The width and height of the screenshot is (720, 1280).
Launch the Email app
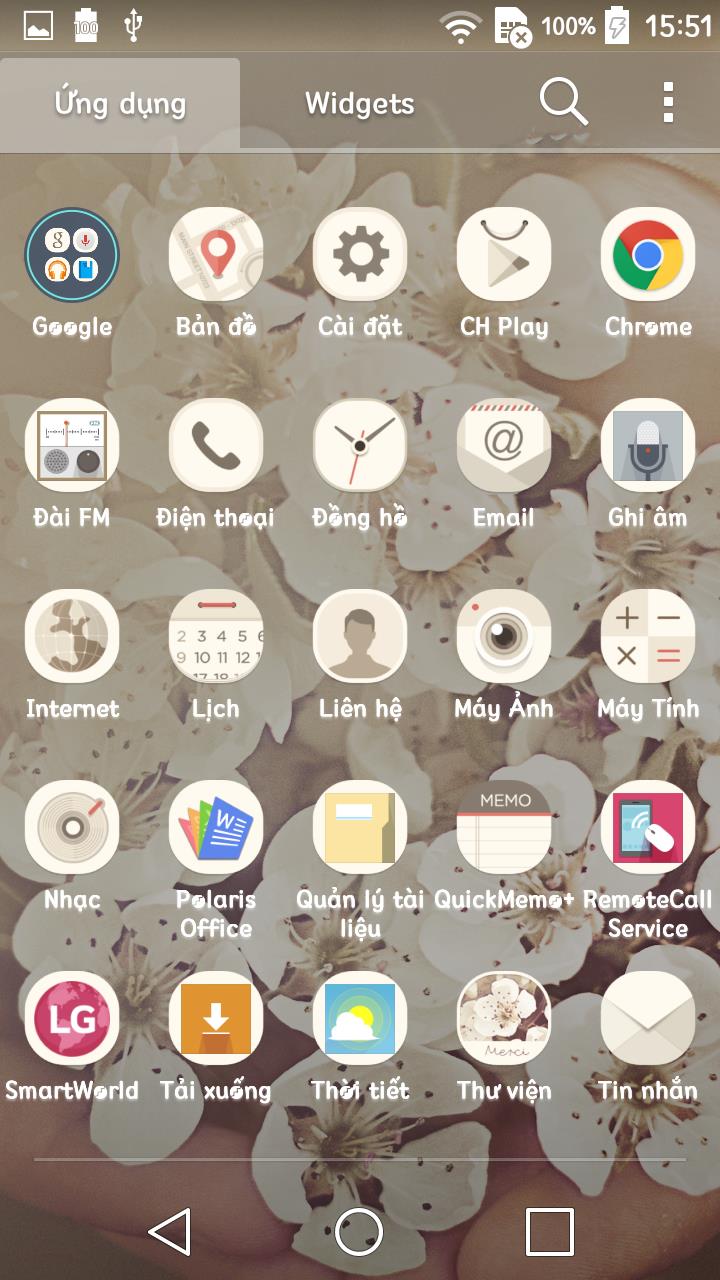pos(504,446)
